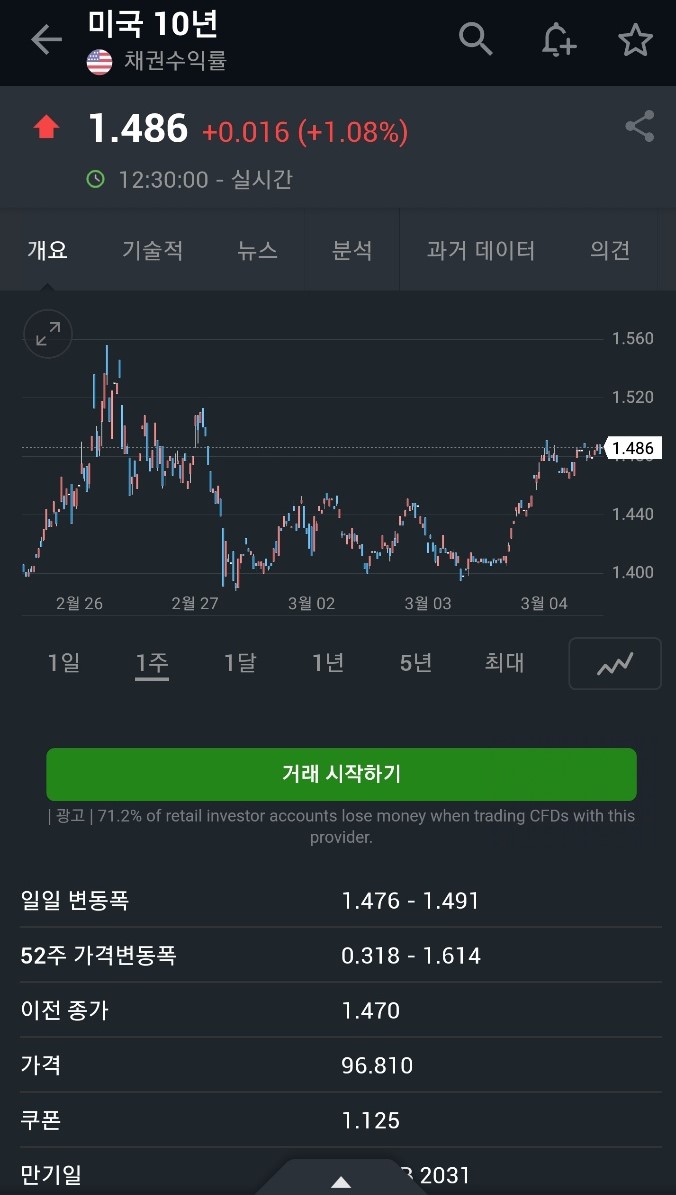The width and height of the screenshot is (676, 1195).
Task: Open the 뉴스 tab
Action: pos(257,250)
